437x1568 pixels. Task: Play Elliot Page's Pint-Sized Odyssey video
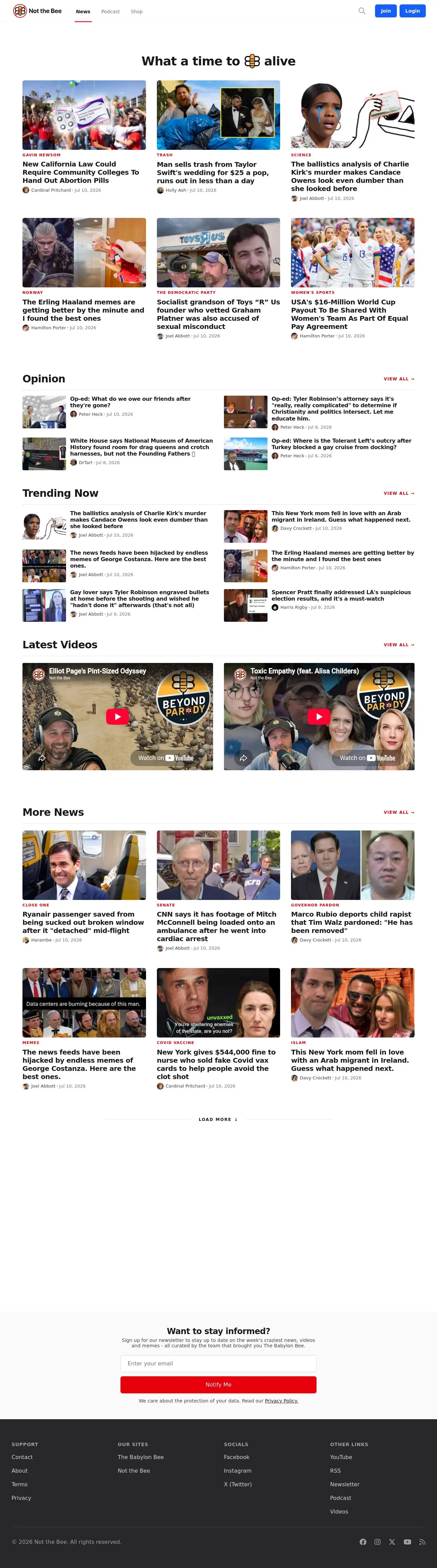tap(117, 716)
